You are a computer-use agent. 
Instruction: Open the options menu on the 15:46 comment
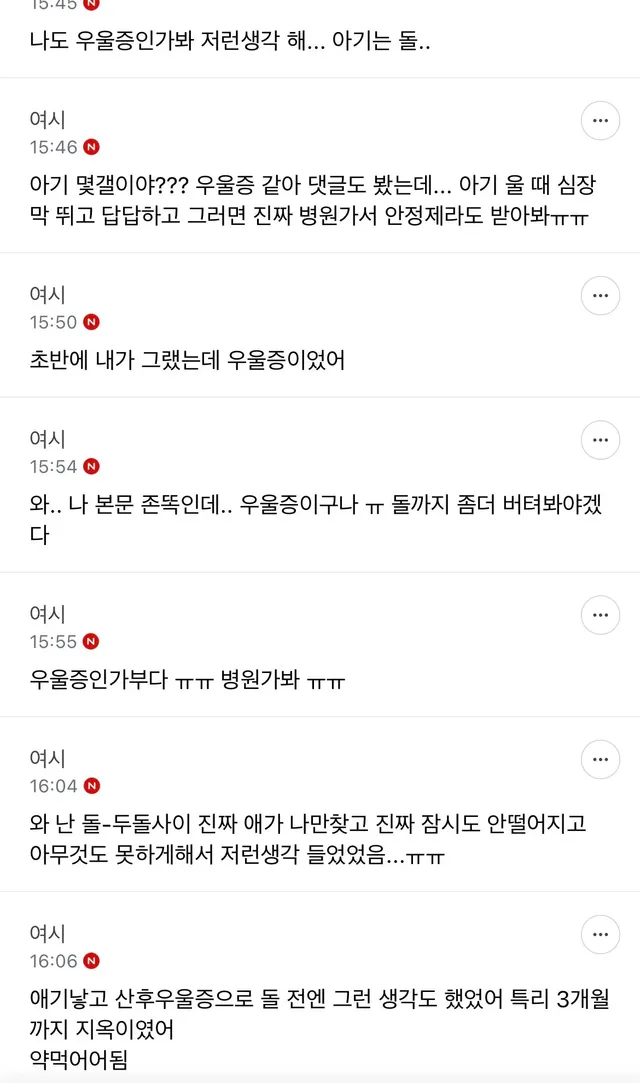[600, 121]
